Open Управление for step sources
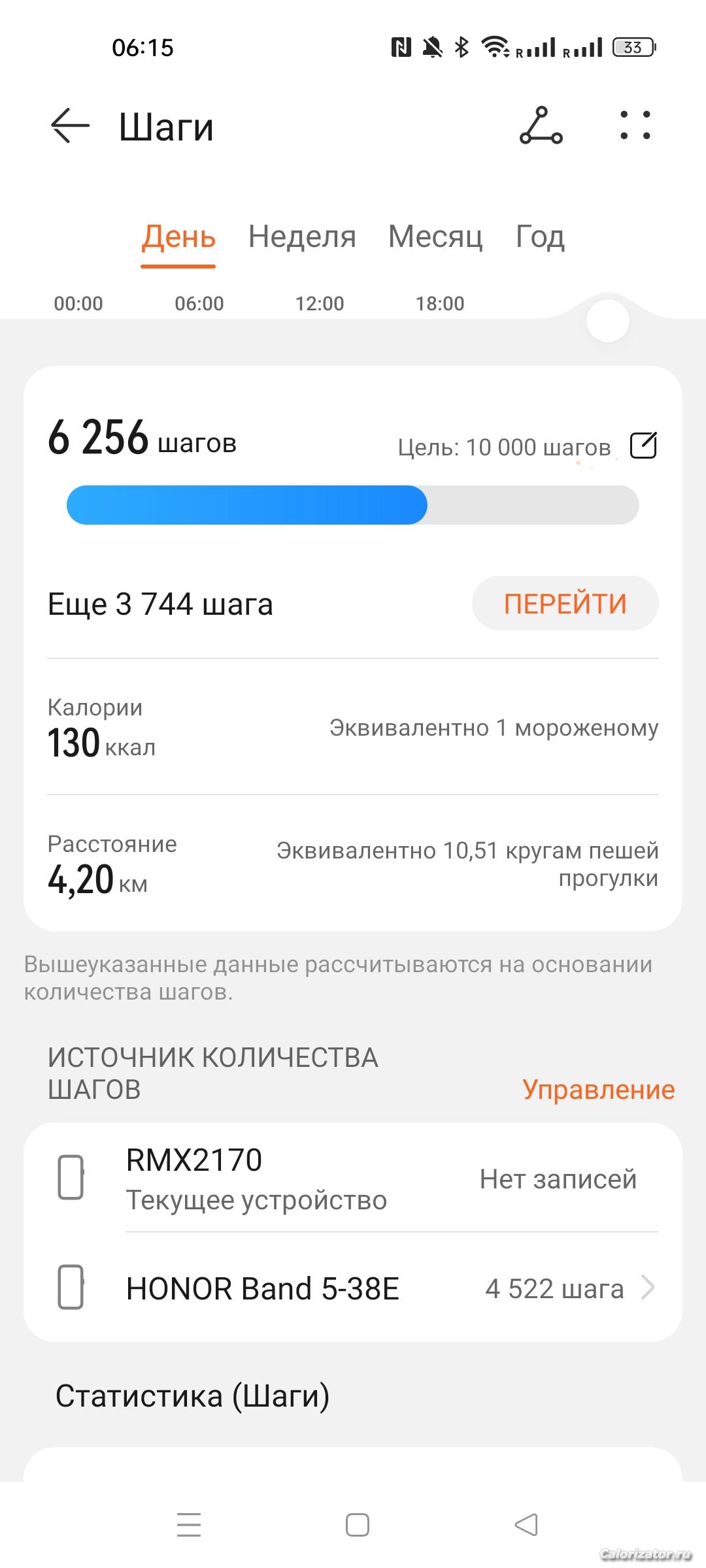The height and width of the screenshot is (1568, 706). [x=599, y=1089]
